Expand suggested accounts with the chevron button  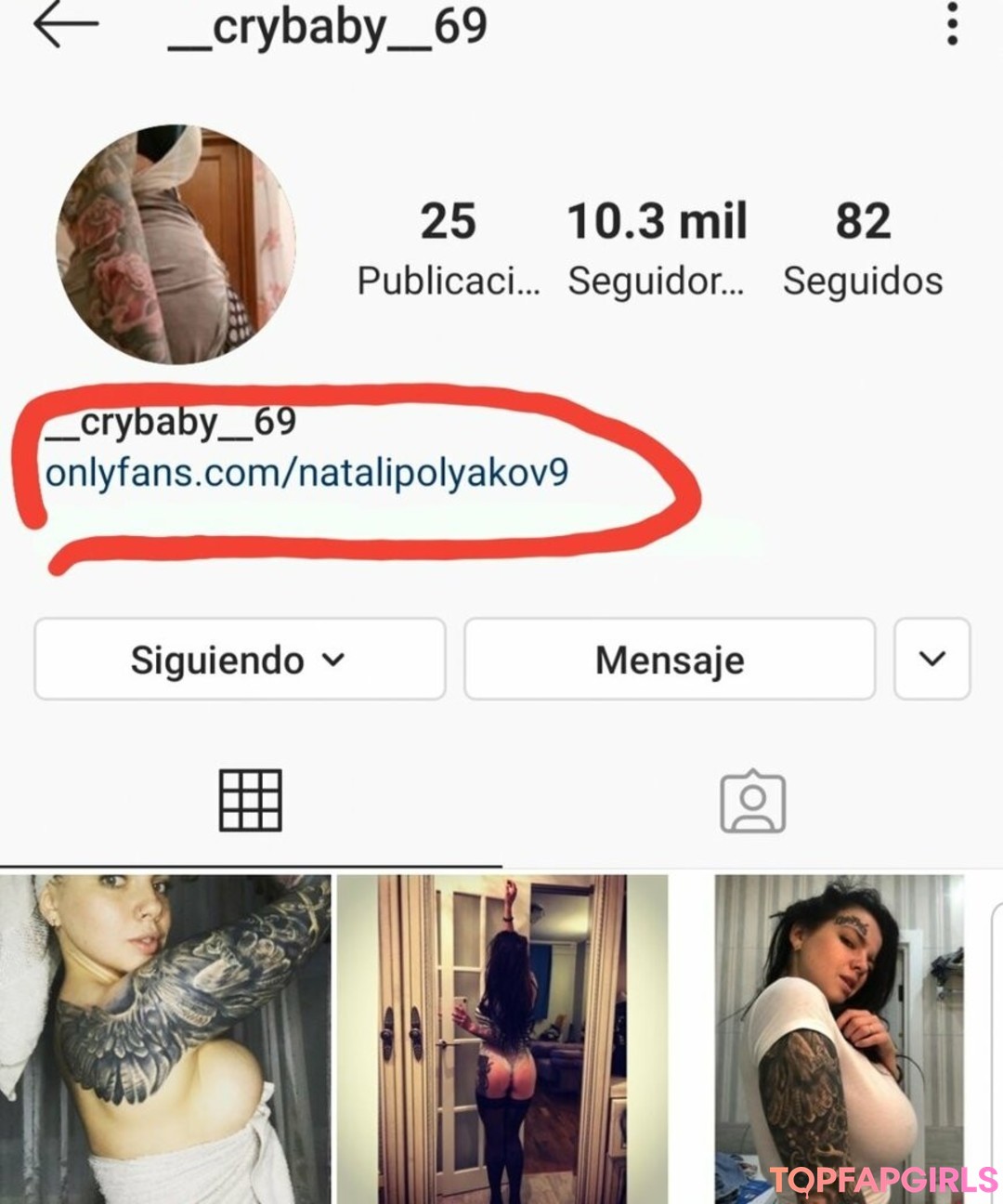coord(931,660)
